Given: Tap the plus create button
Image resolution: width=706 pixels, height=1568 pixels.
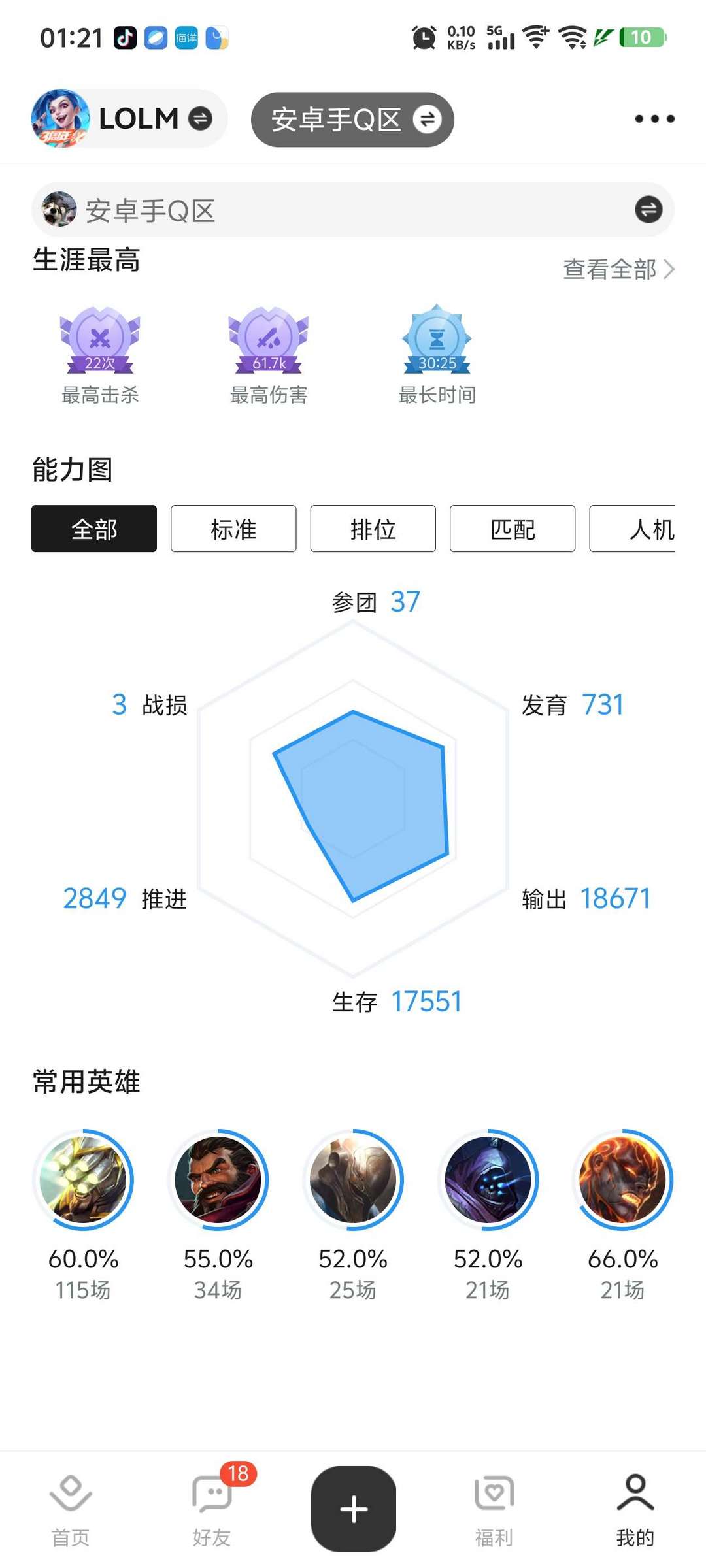Looking at the screenshot, I should [x=354, y=1508].
